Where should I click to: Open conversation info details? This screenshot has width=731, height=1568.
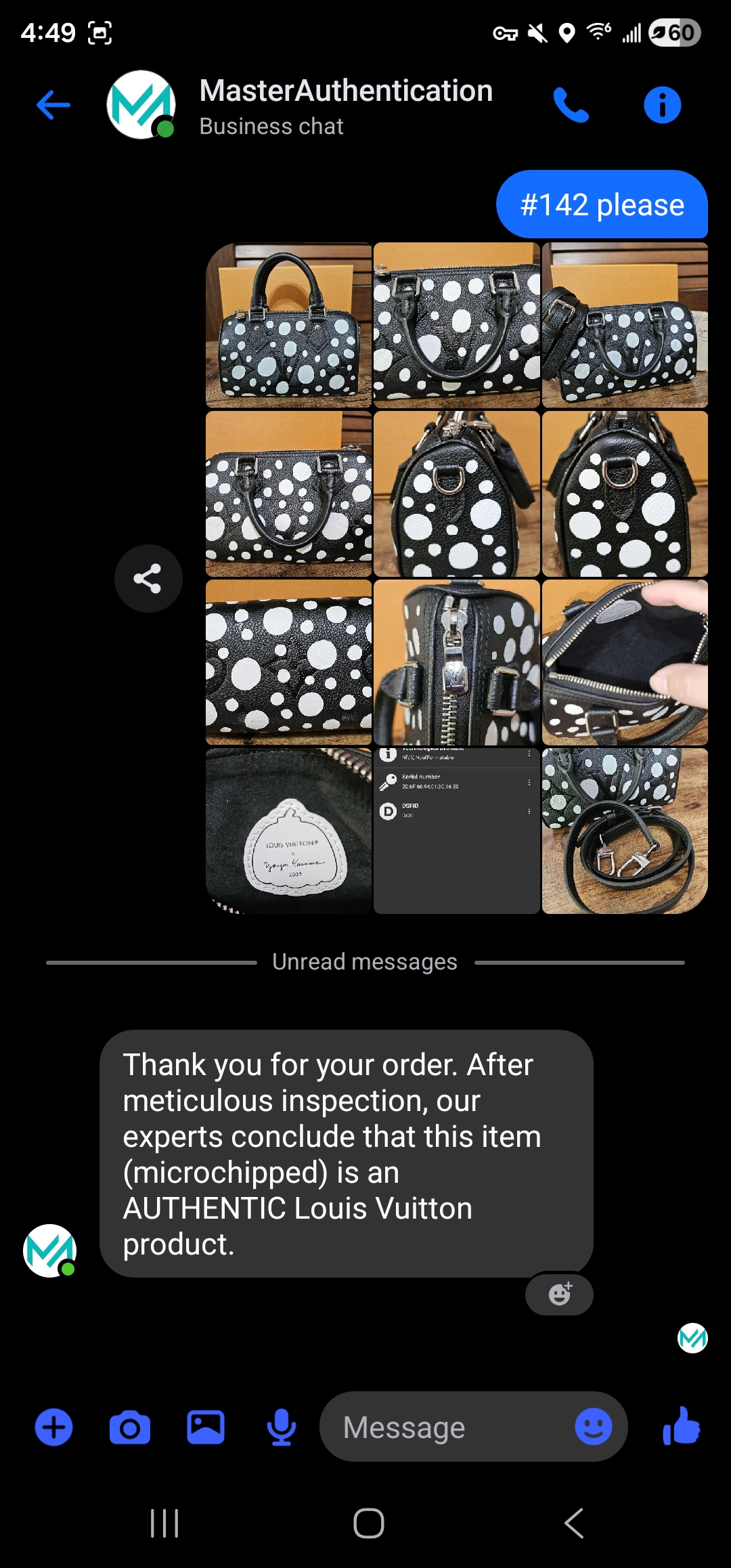pyautogui.click(x=662, y=105)
